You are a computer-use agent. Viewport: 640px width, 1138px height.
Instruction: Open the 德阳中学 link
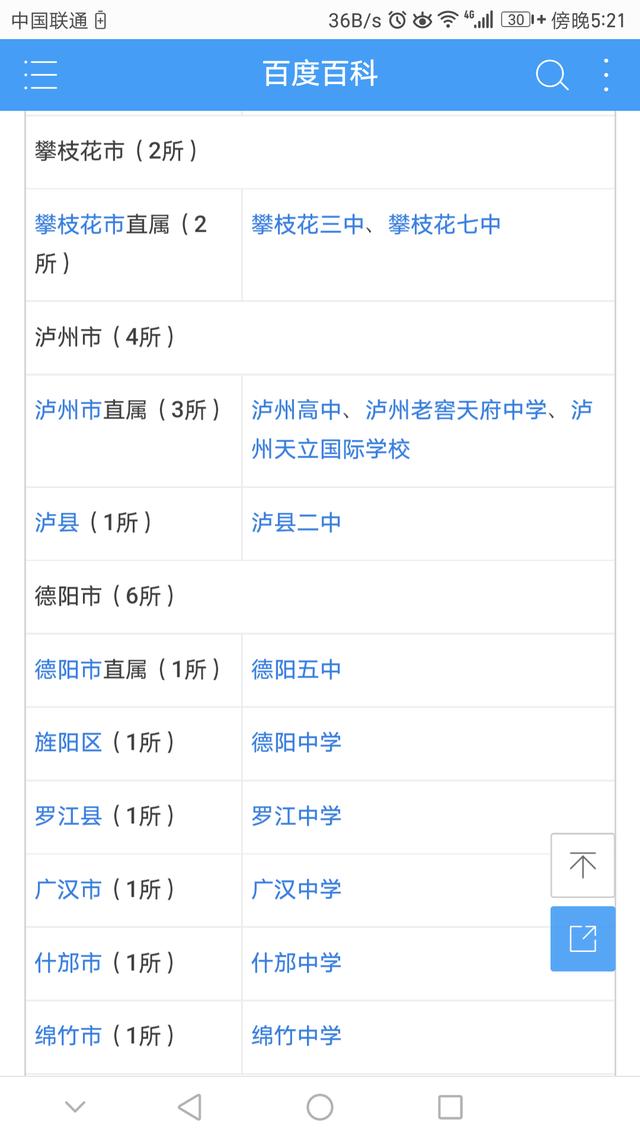(x=296, y=742)
